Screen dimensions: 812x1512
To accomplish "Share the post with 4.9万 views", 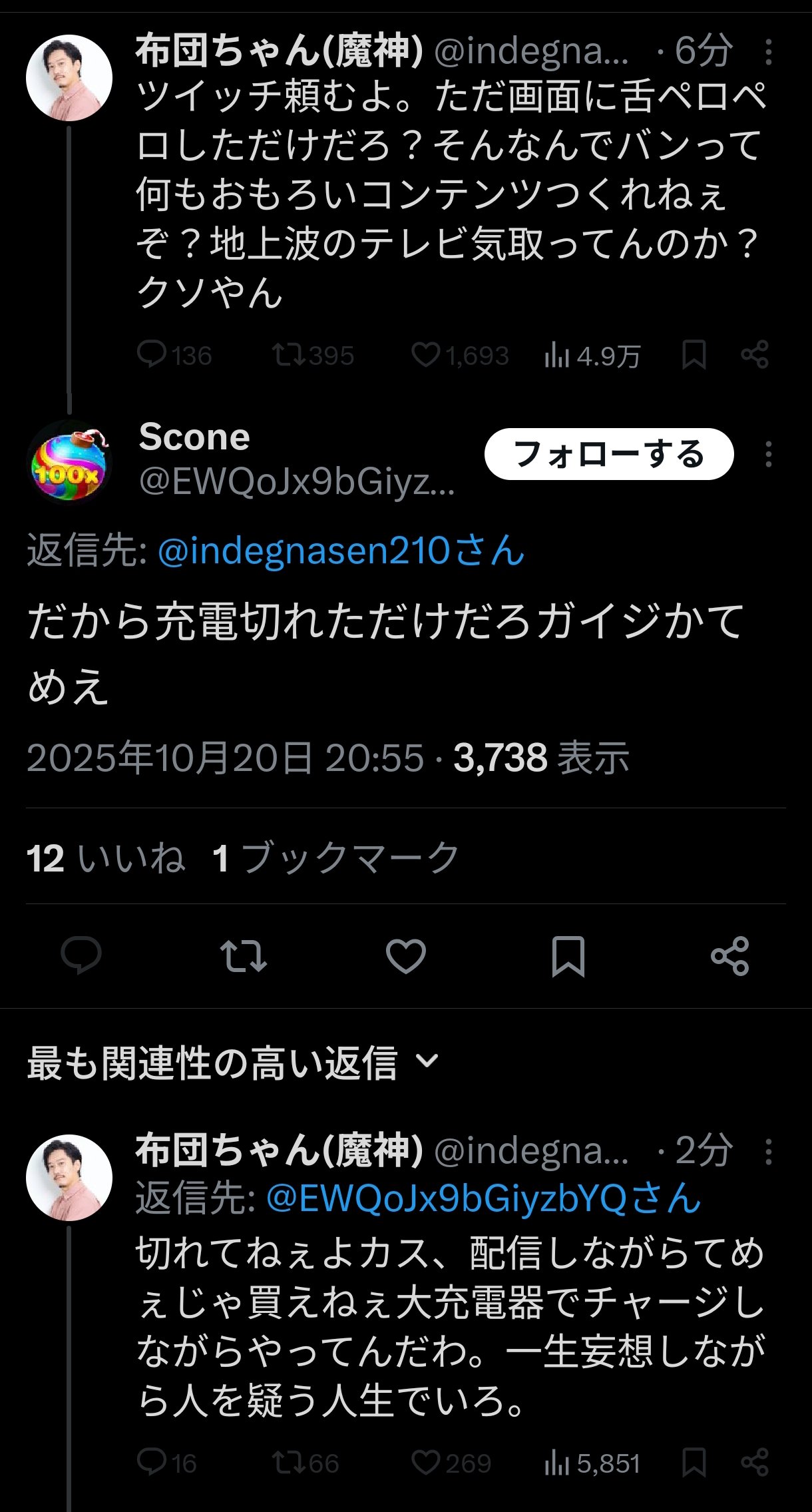I will (x=755, y=355).
